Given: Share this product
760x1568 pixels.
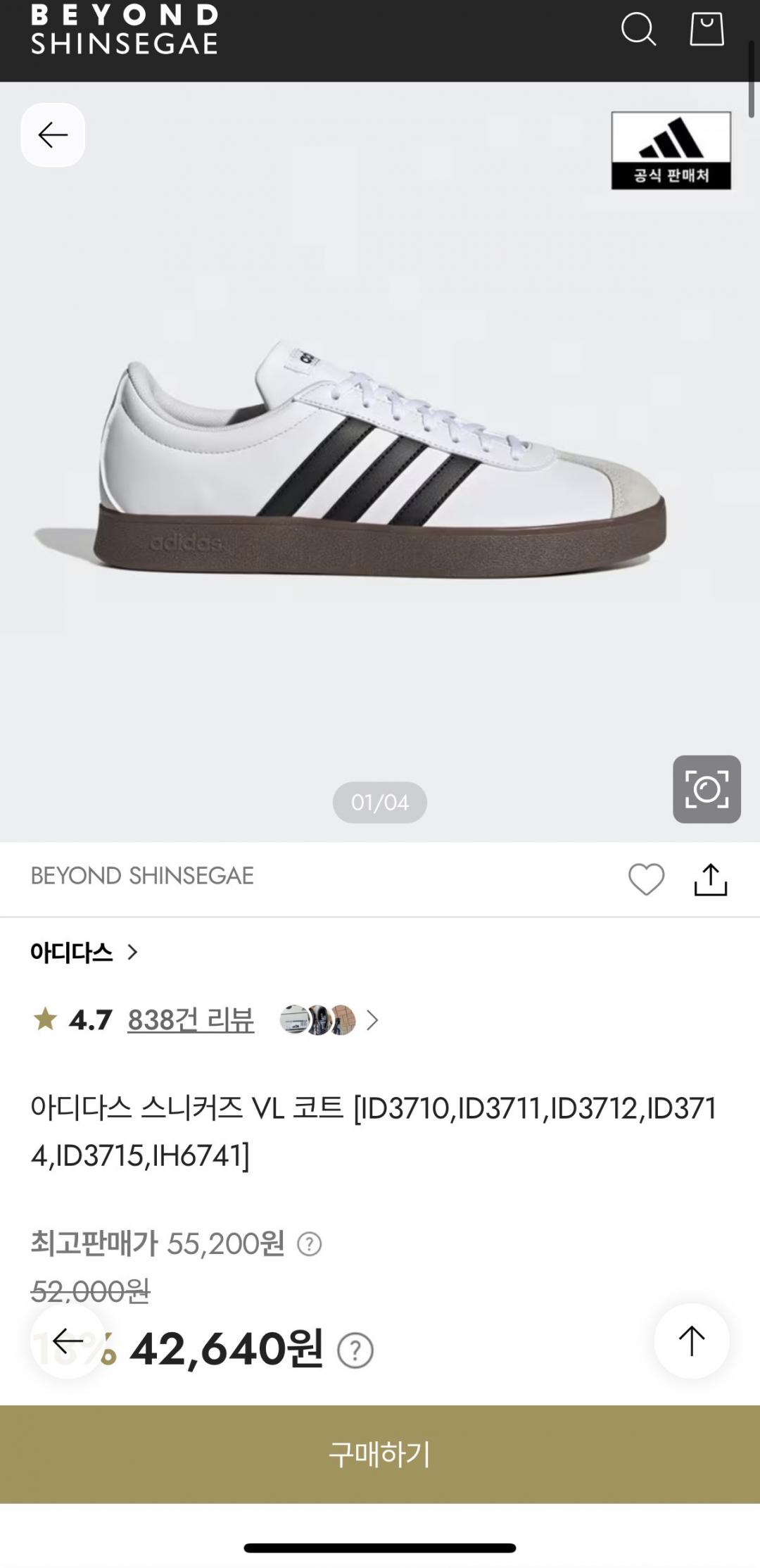Looking at the screenshot, I should click(711, 879).
